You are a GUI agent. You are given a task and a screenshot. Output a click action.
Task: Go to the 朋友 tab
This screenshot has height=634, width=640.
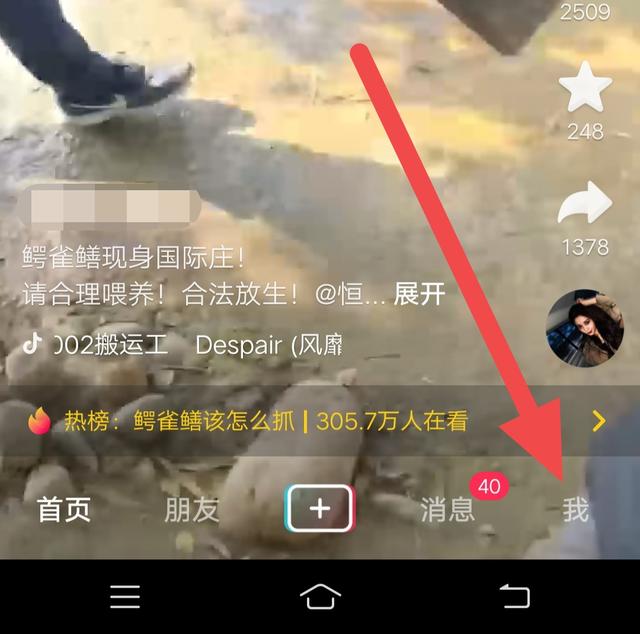pyautogui.click(x=191, y=509)
